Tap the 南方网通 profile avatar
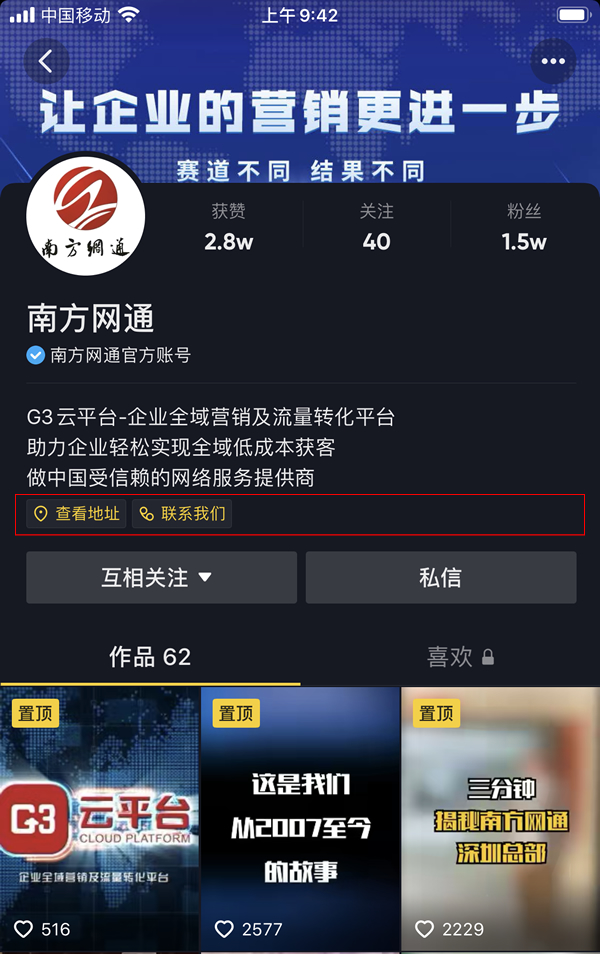 (86, 214)
